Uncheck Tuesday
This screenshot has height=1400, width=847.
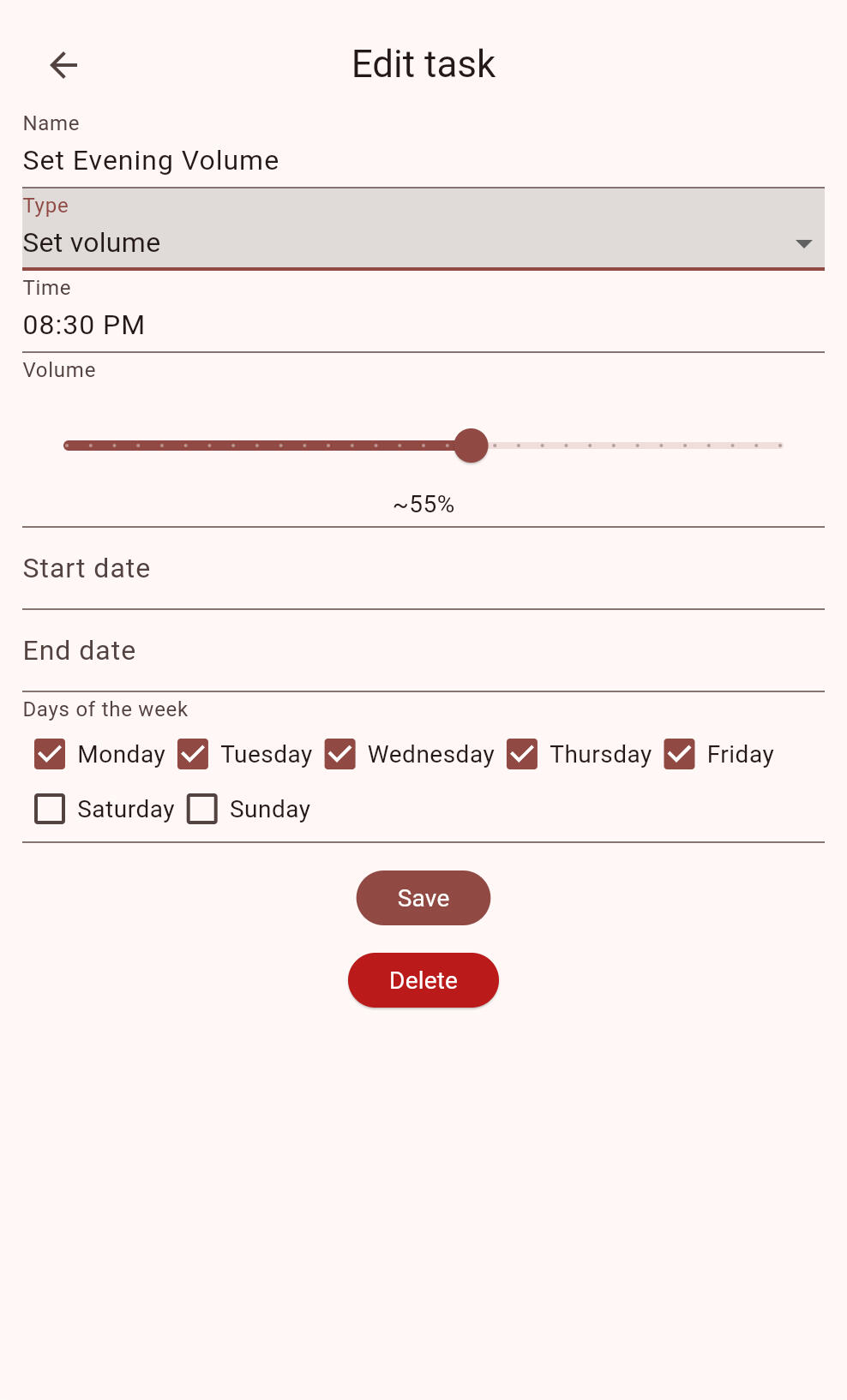tap(193, 754)
